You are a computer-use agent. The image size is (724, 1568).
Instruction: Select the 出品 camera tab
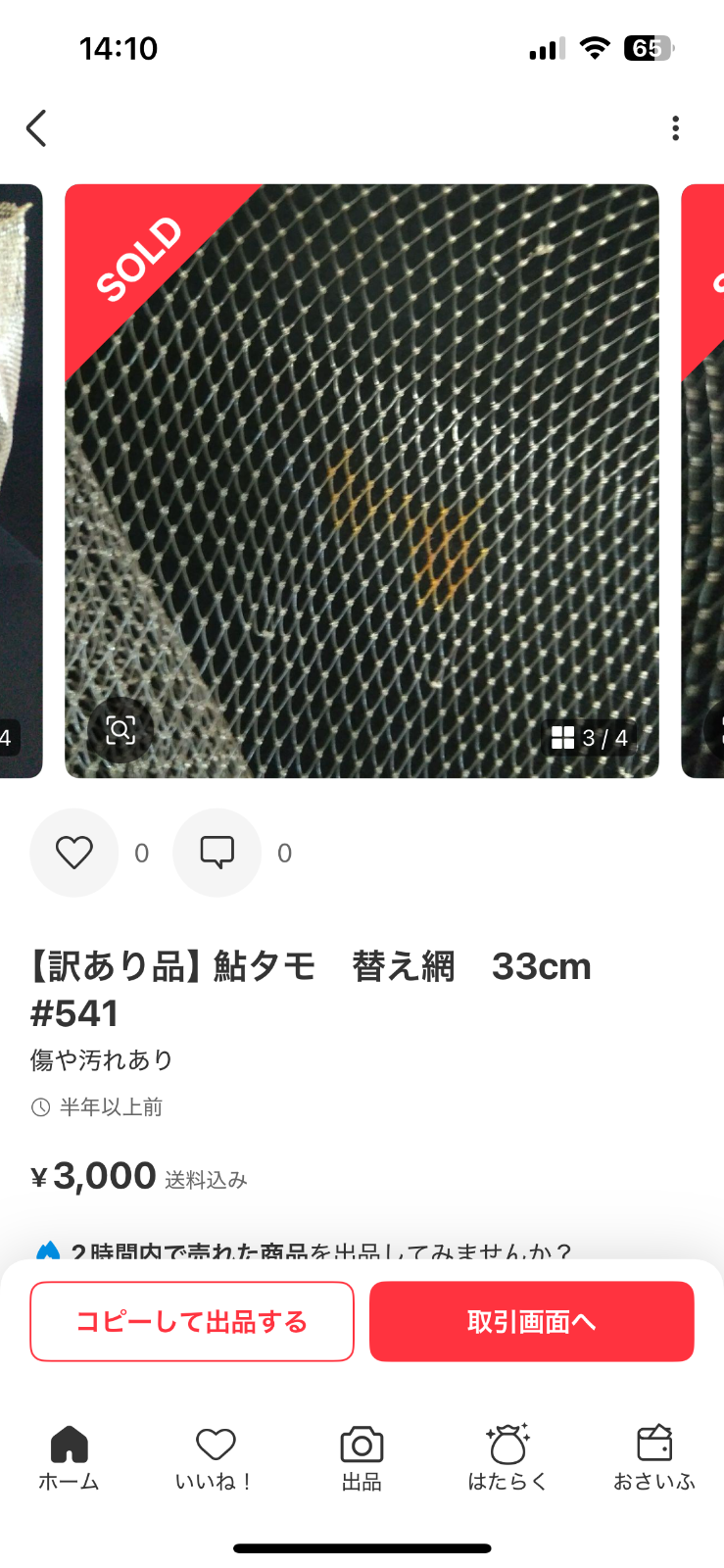362,1457
